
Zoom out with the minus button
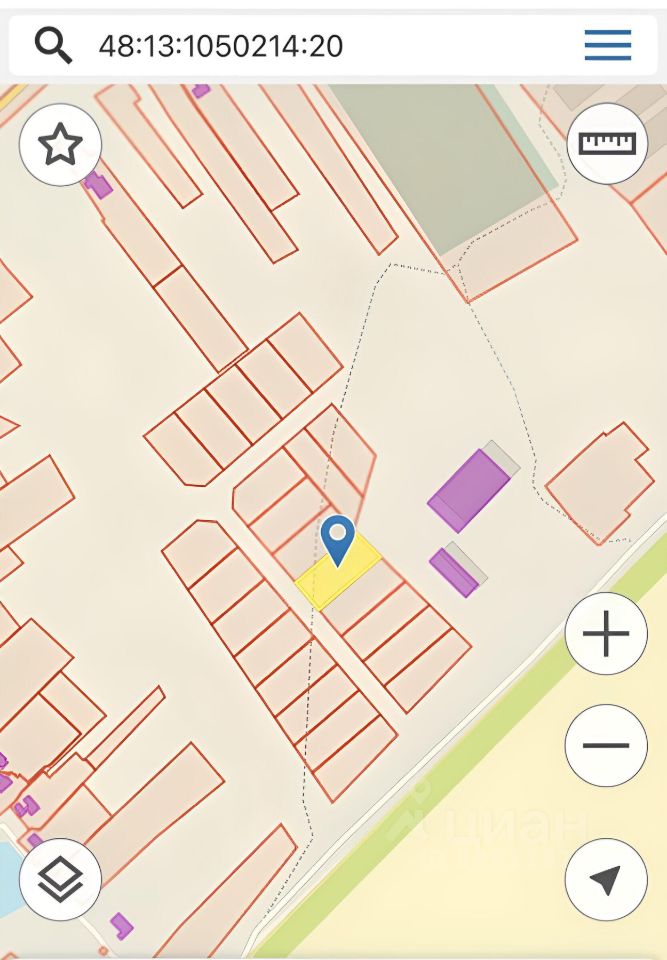click(606, 745)
